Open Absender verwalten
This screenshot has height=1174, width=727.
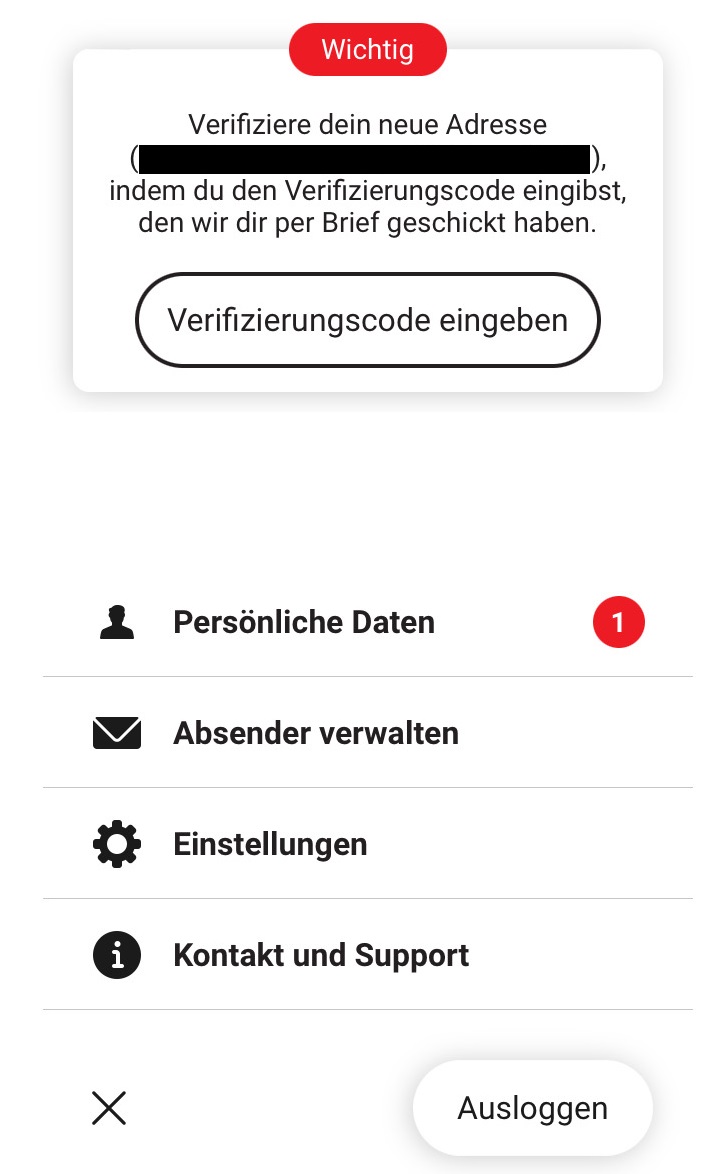[368, 733]
